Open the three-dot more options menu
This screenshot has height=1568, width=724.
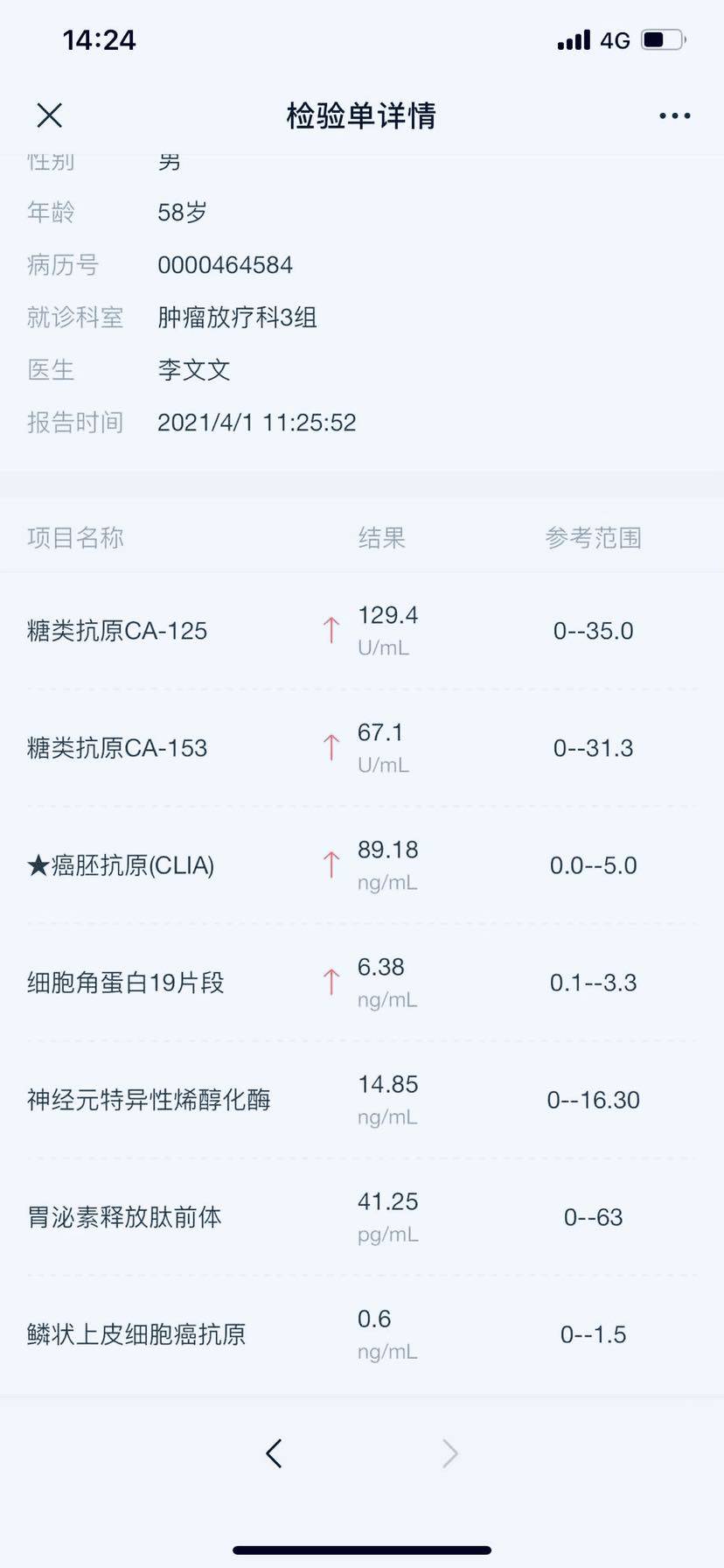click(674, 115)
